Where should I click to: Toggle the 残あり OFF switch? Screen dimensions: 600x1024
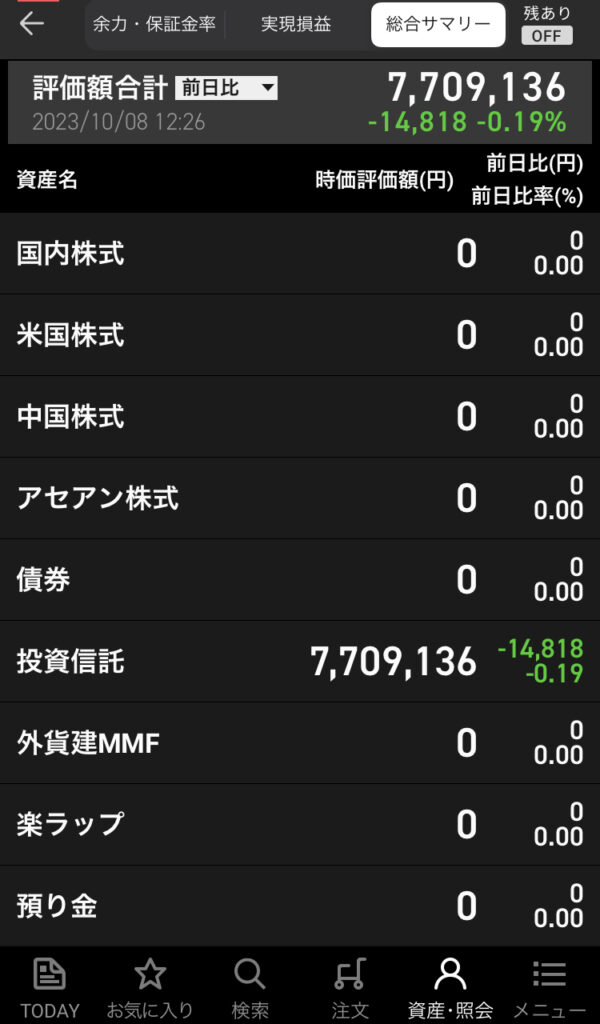pyautogui.click(x=547, y=35)
